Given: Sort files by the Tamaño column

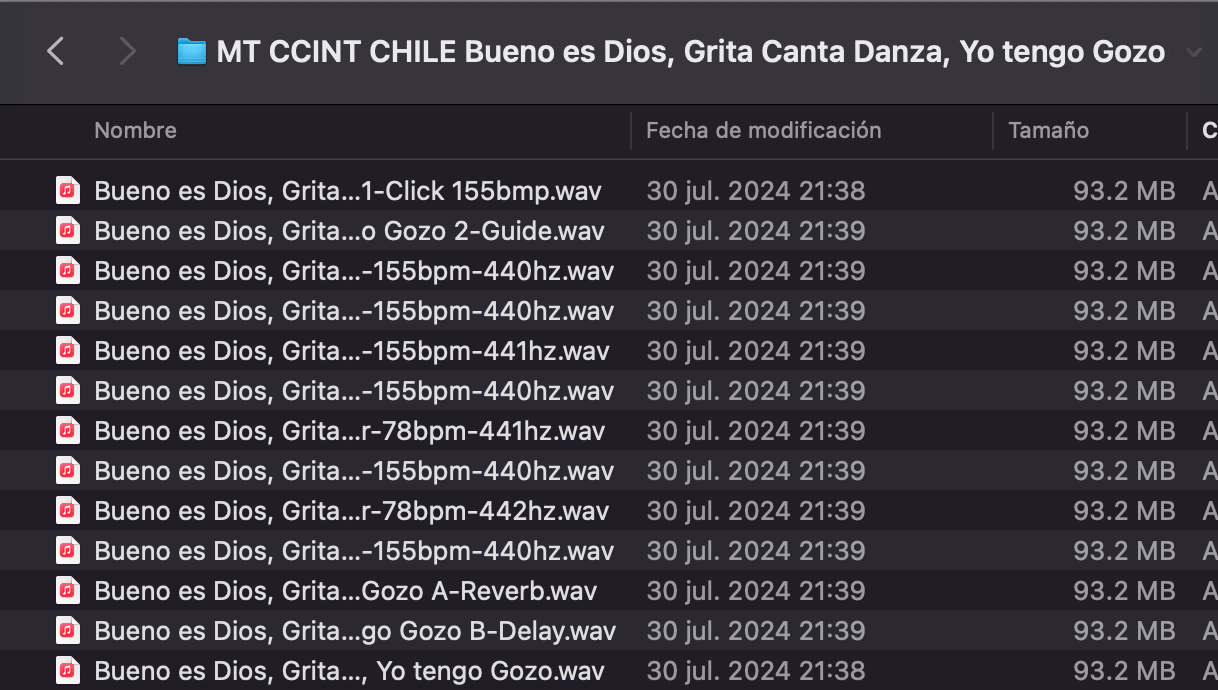Looking at the screenshot, I should coord(1048,130).
